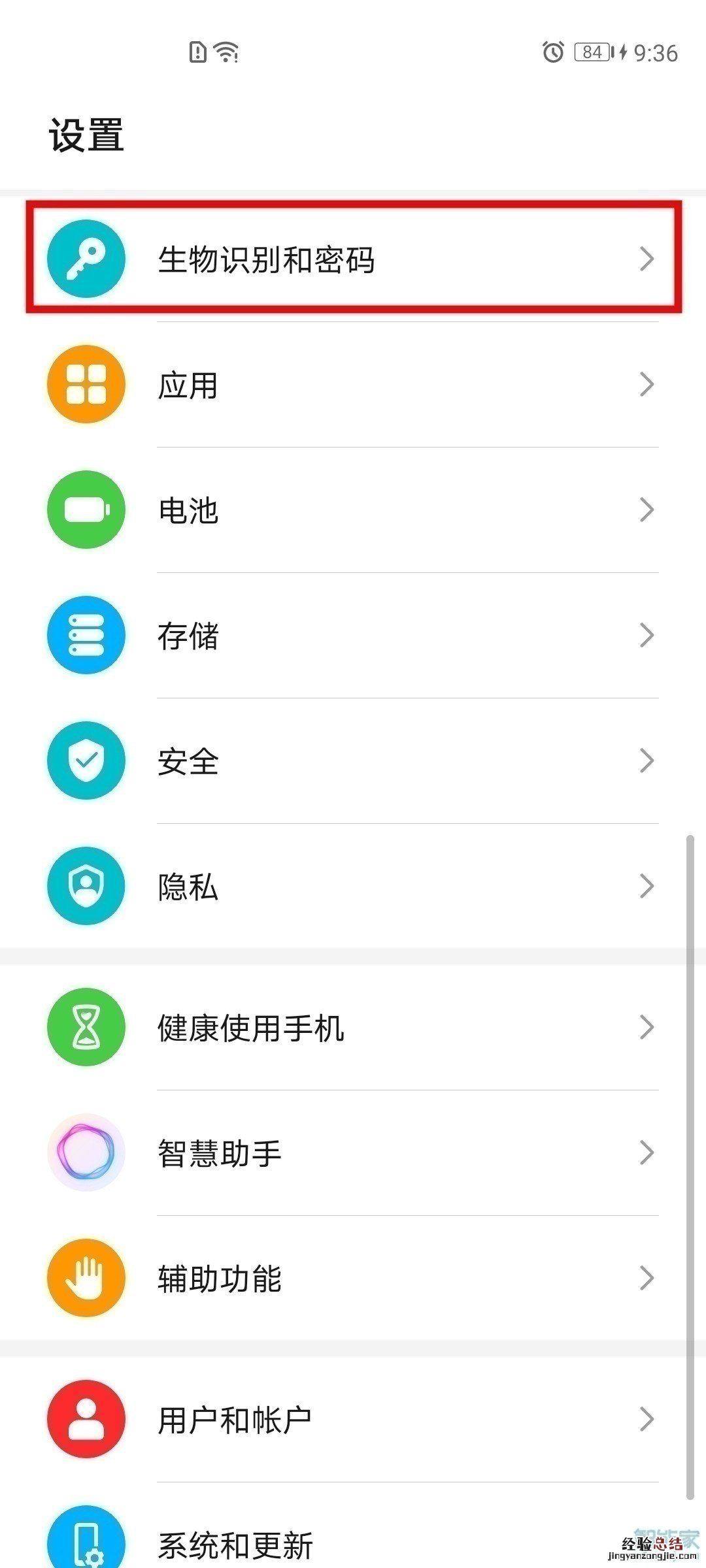Expand the arrow beside 隐私
Screen dimensions: 706x1568
pyautogui.click(x=648, y=886)
